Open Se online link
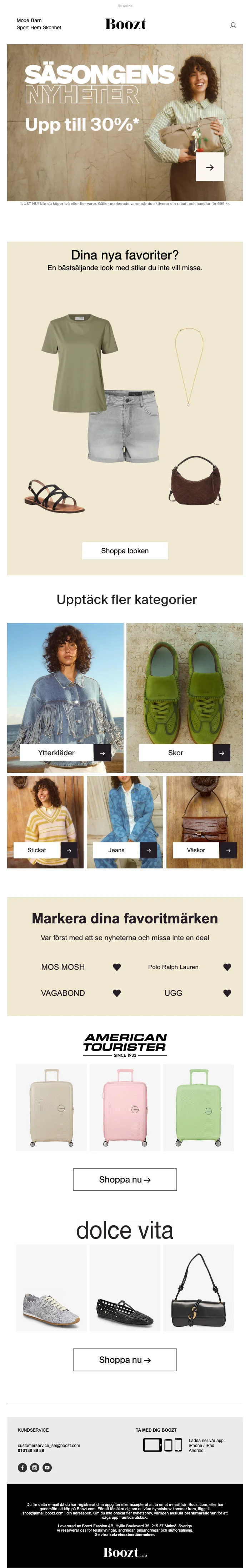This screenshot has height=1568, width=250. click(x=124, y=6)
